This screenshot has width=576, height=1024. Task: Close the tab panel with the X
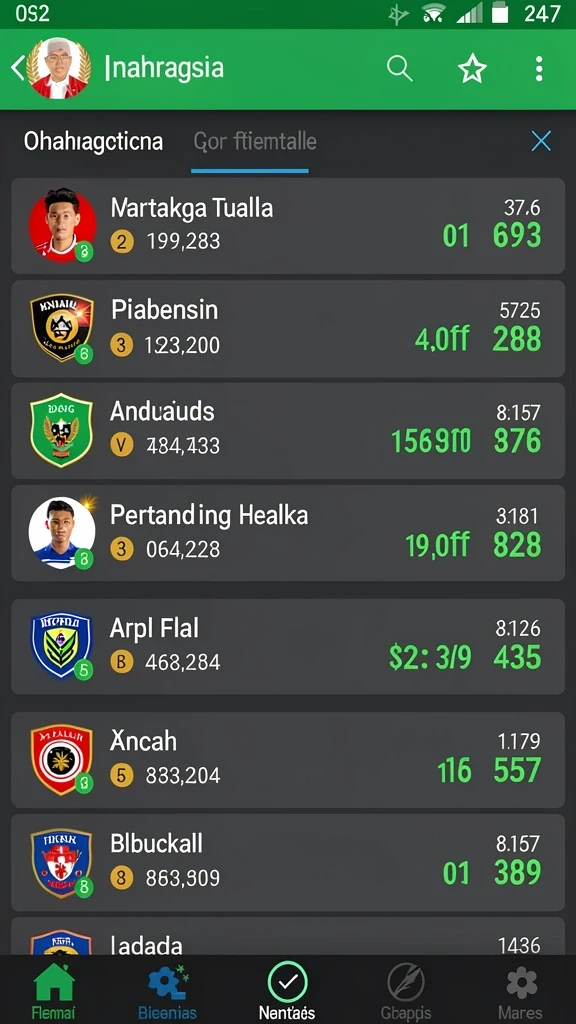541,141
